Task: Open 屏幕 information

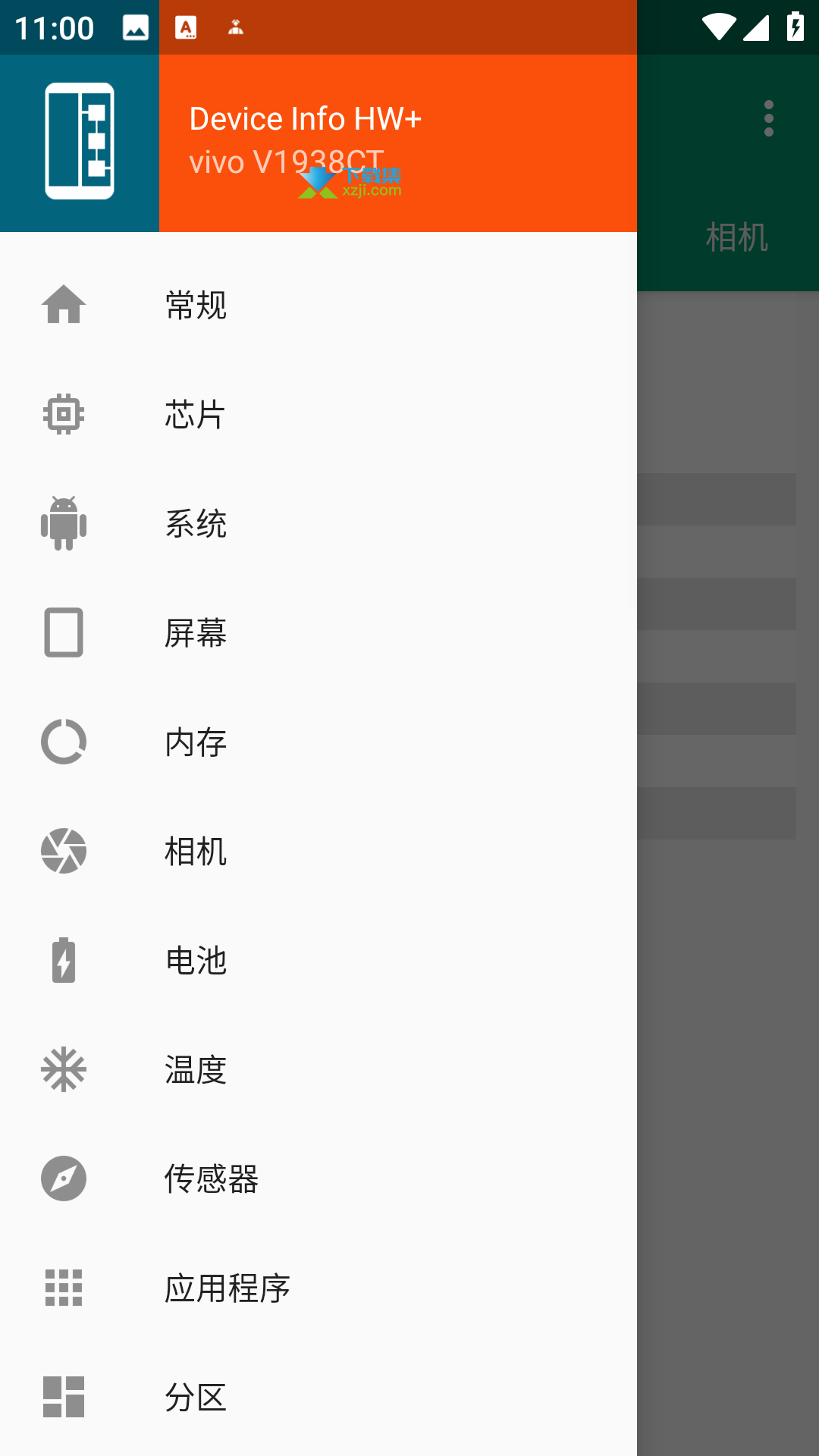Action: 318,632
